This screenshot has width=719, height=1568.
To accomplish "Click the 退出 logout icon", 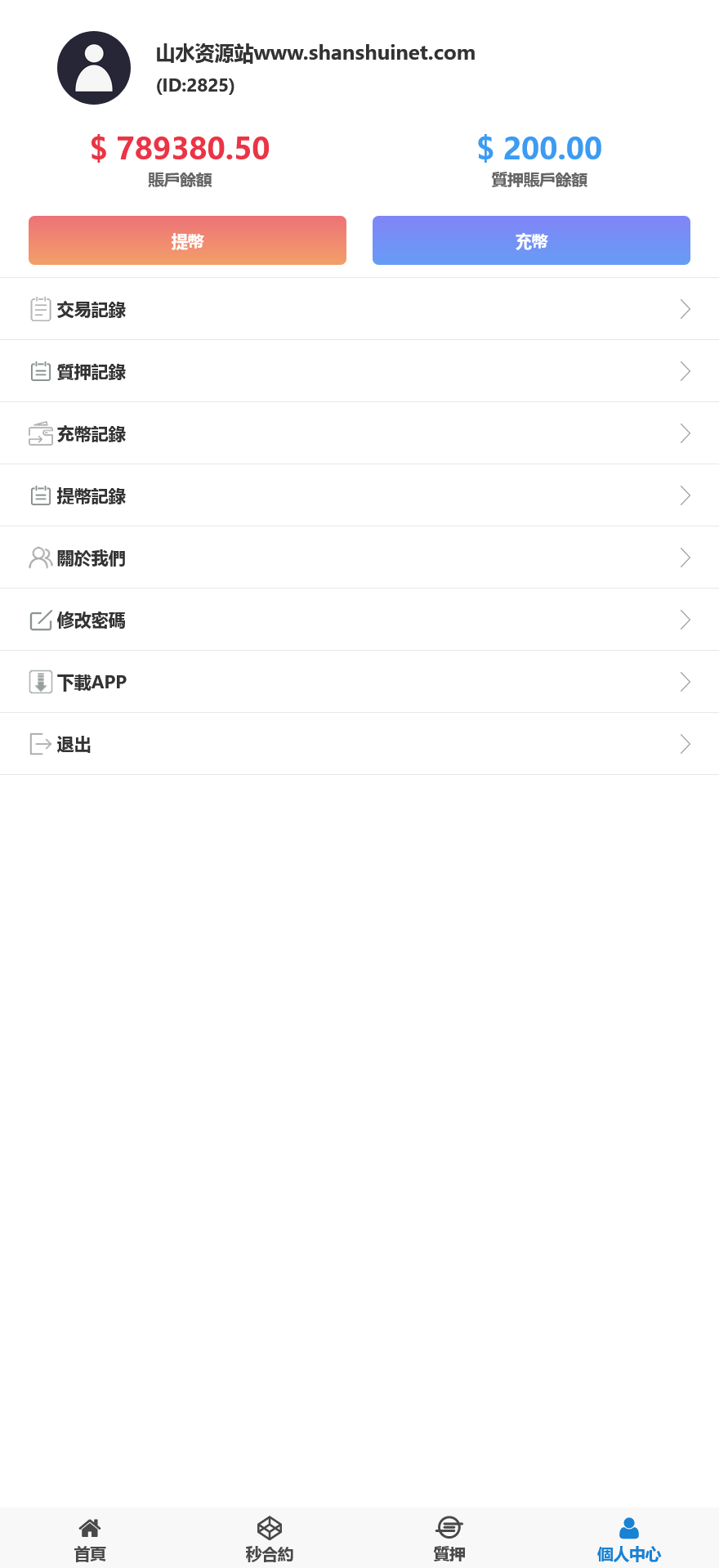I will point(41,744).
